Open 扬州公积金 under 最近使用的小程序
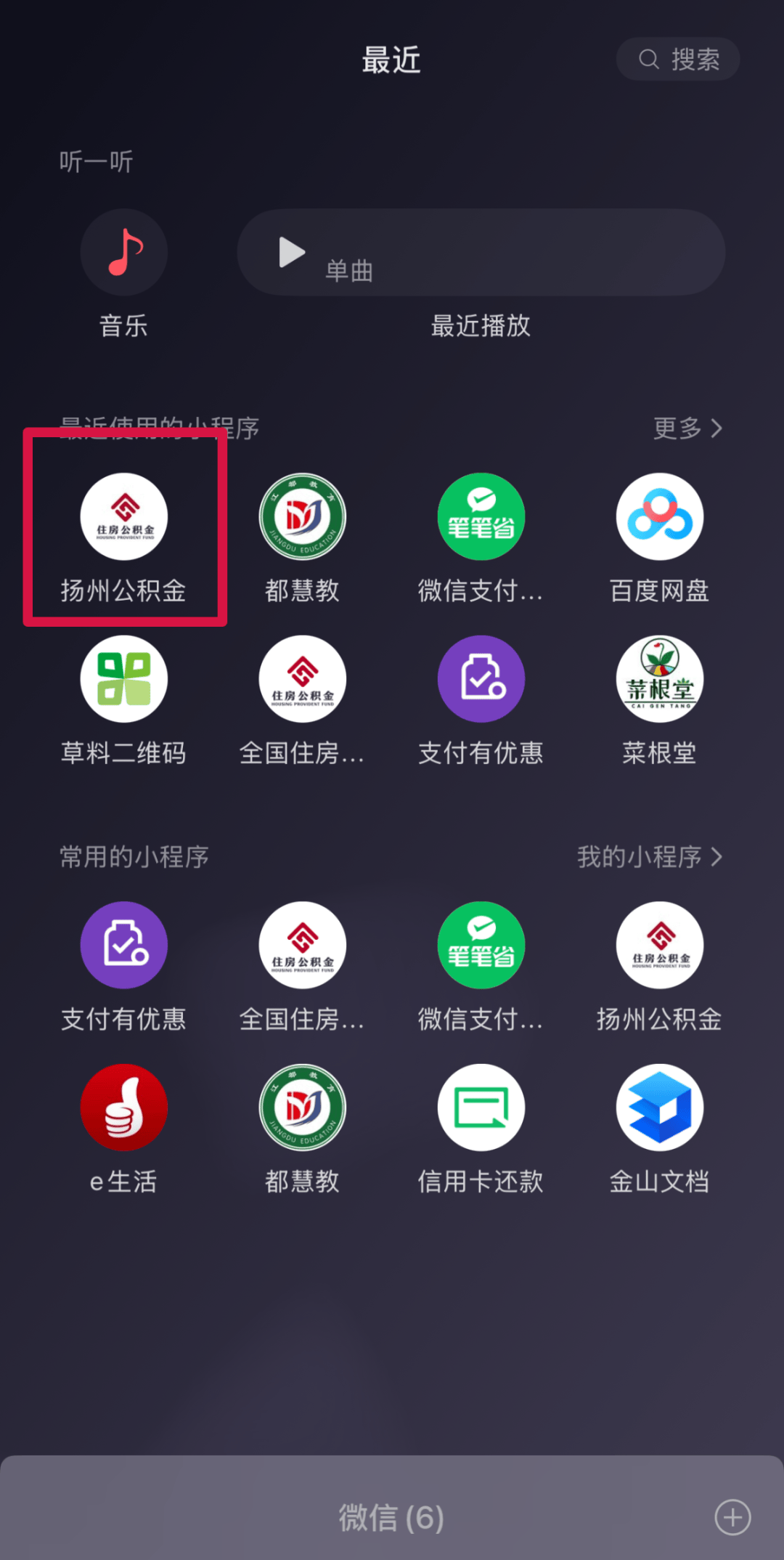The image size is (784, 1560). 123,517
